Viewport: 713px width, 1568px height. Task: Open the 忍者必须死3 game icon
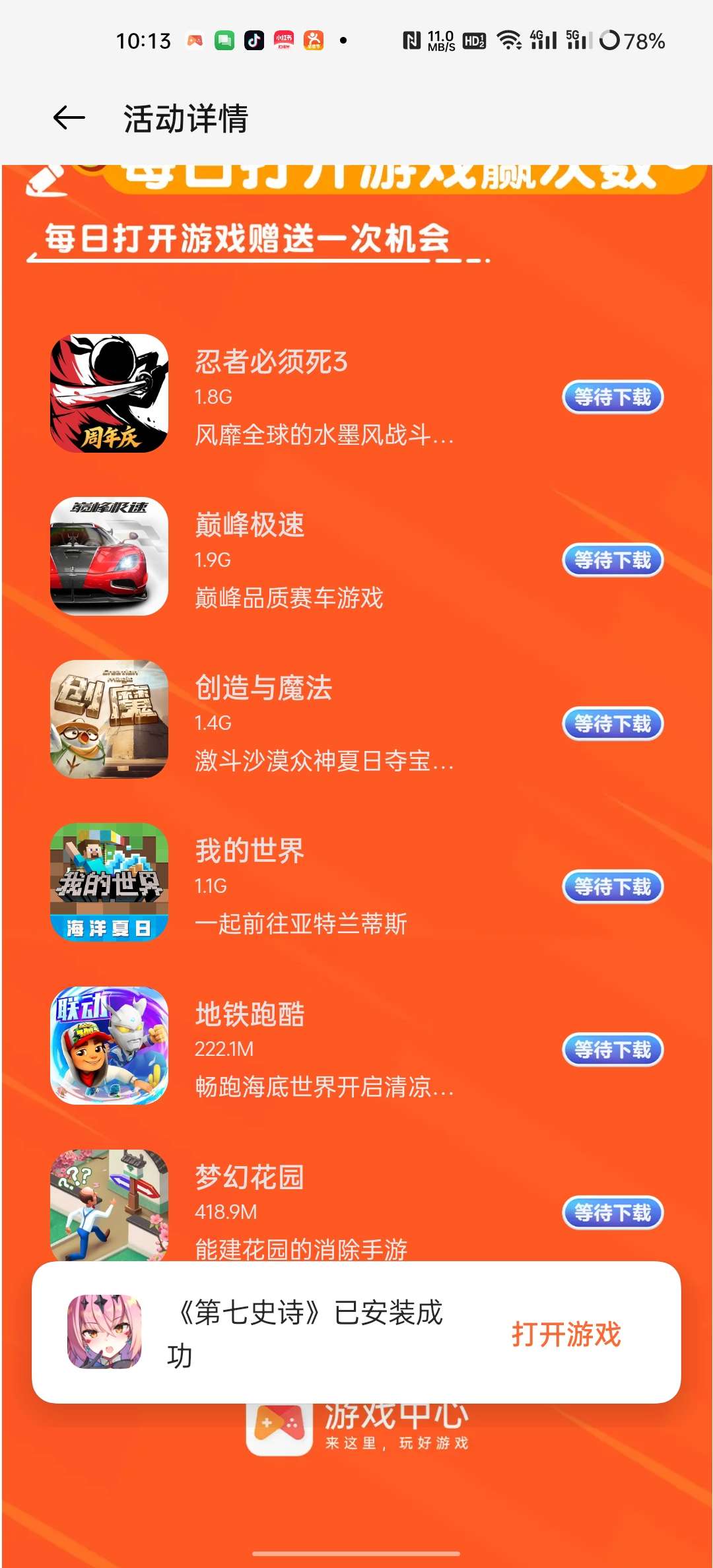[x=110, y=393]
